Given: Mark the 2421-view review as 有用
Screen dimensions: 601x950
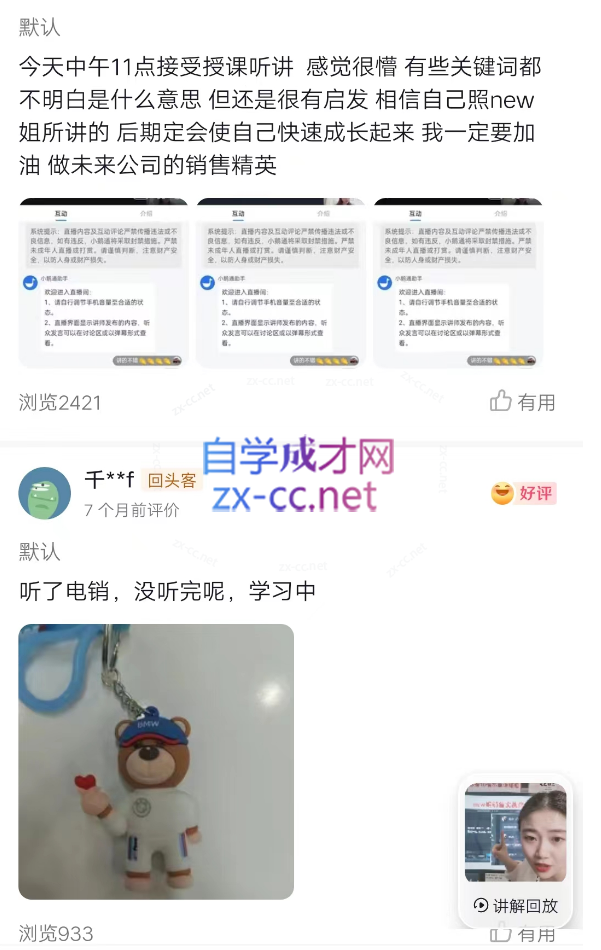Looking at the screenshot, I should (x=523, y=402).
